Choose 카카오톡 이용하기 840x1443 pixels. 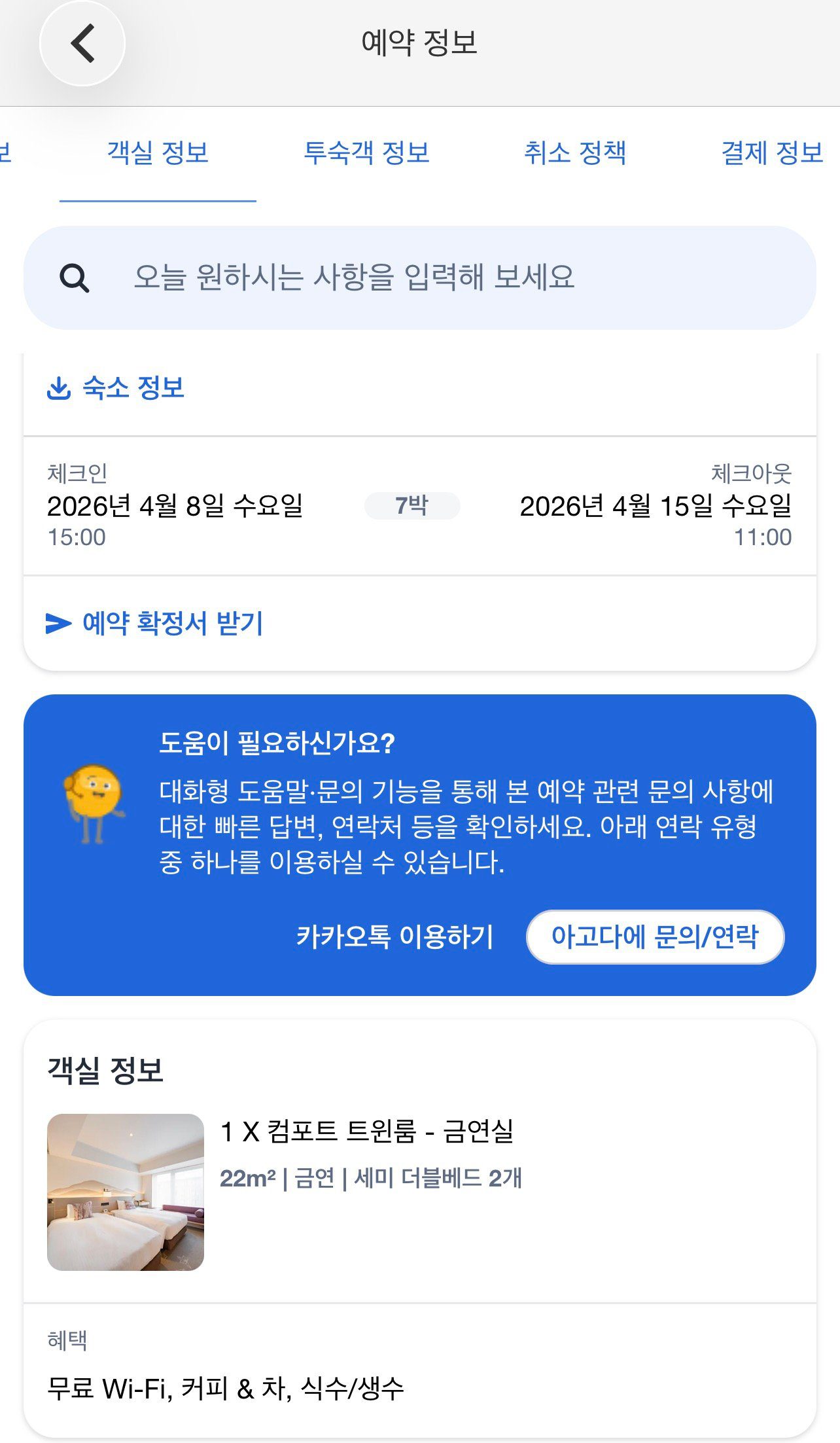[394, 936]
